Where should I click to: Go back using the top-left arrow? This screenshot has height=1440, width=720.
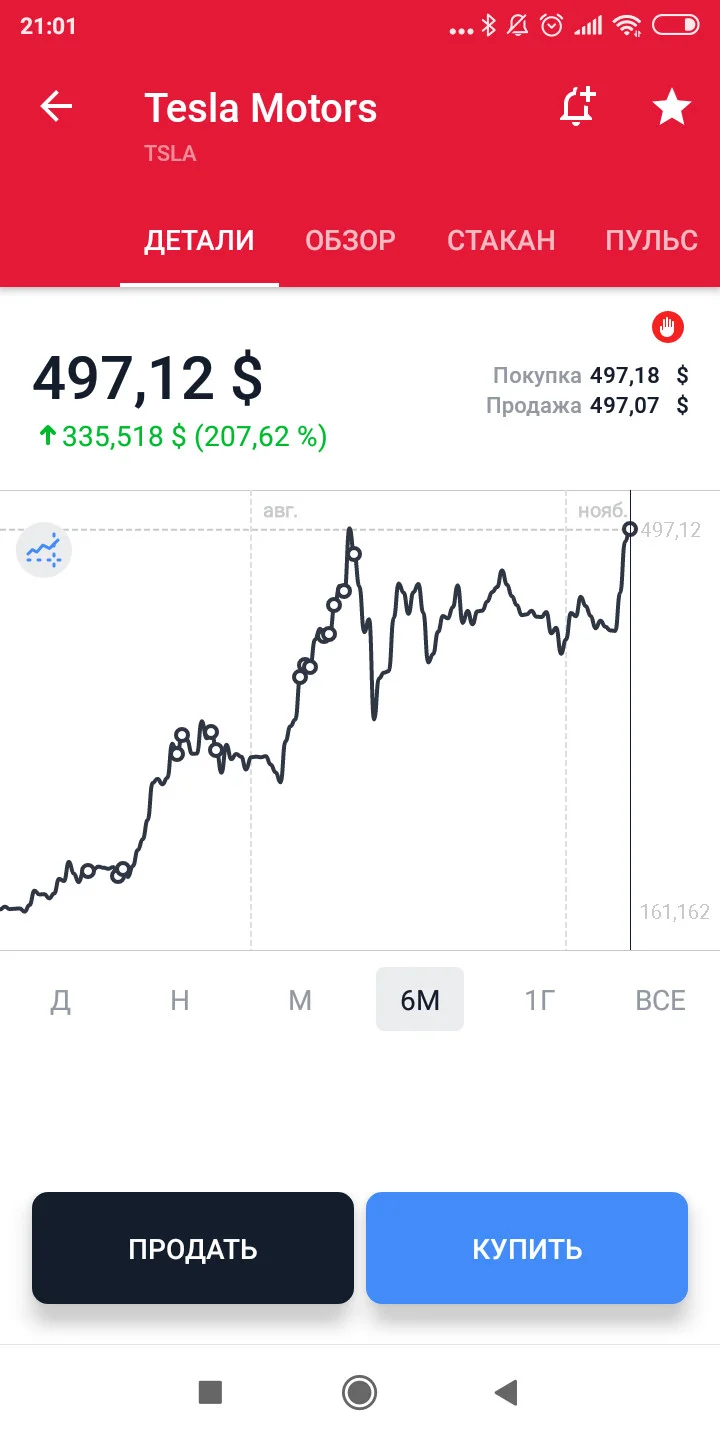coord(56,107)
